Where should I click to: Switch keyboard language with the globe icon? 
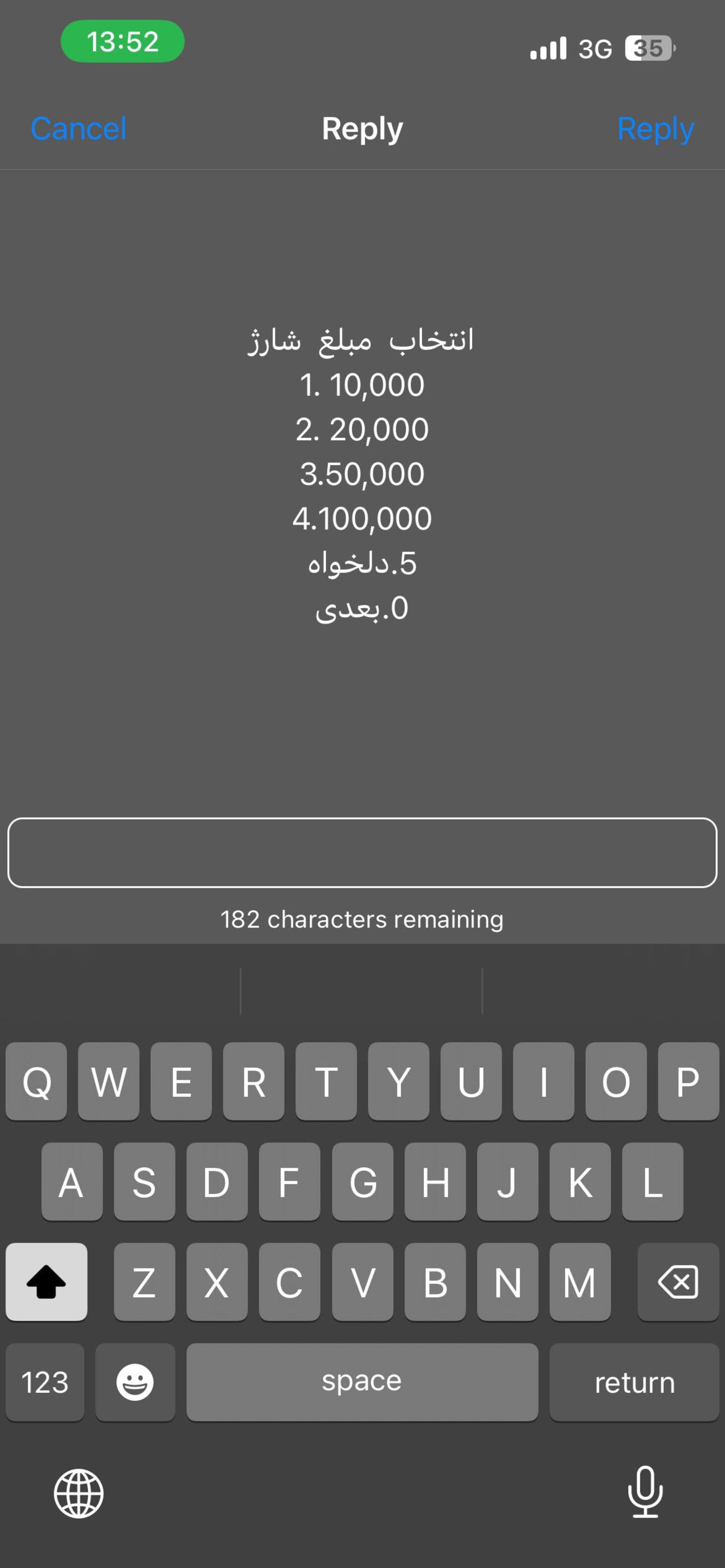tap(79, 1493)
